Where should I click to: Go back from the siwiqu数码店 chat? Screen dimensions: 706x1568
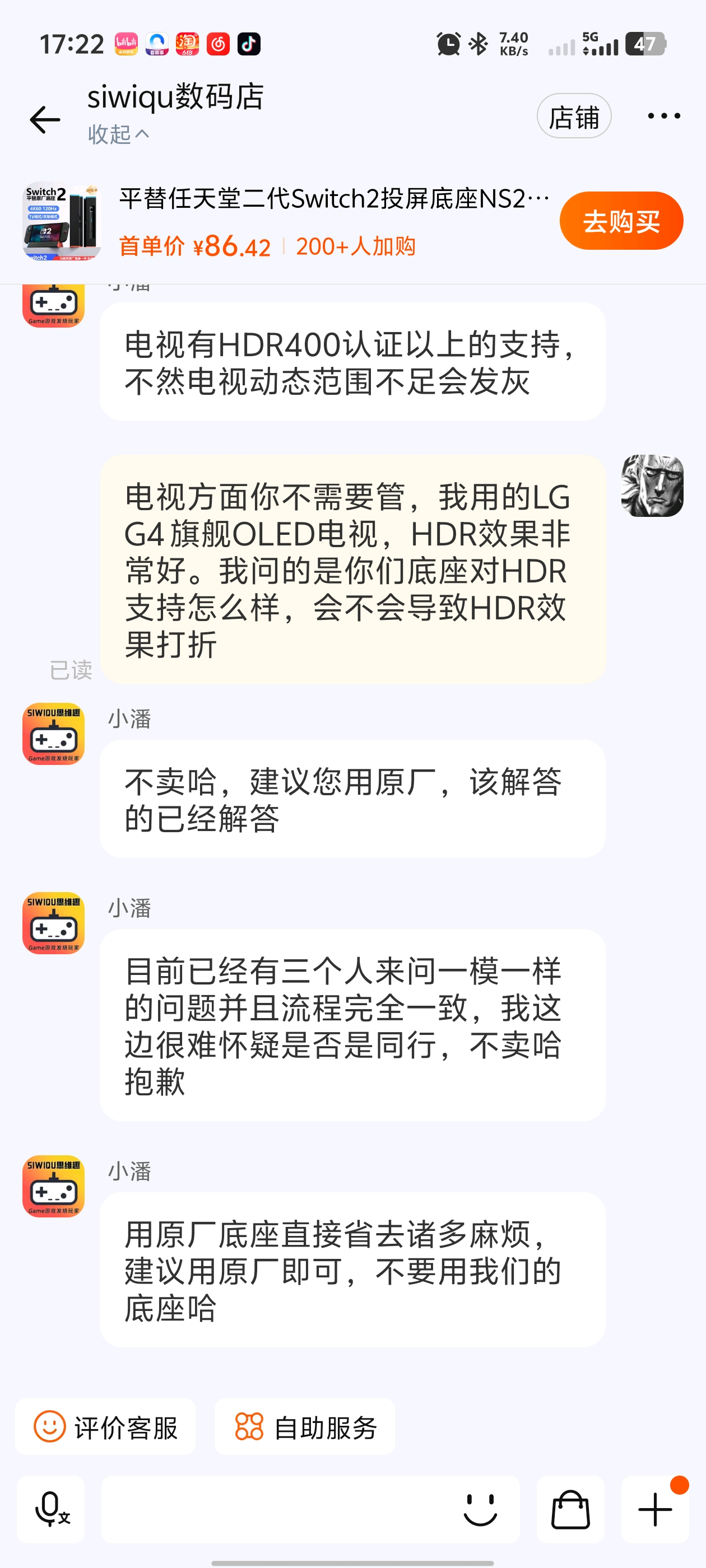(45, 119)
